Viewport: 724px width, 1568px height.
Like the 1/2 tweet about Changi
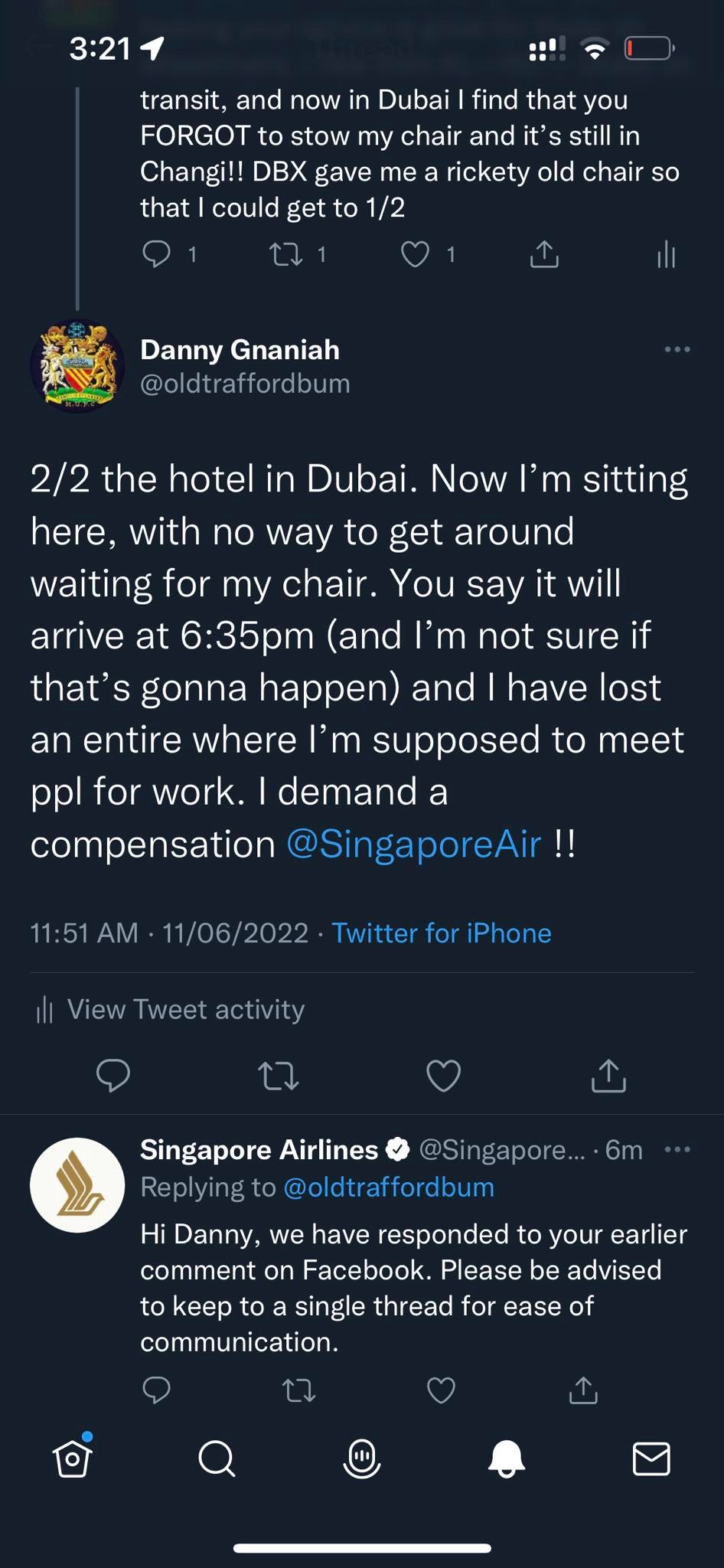coord(416,254)
